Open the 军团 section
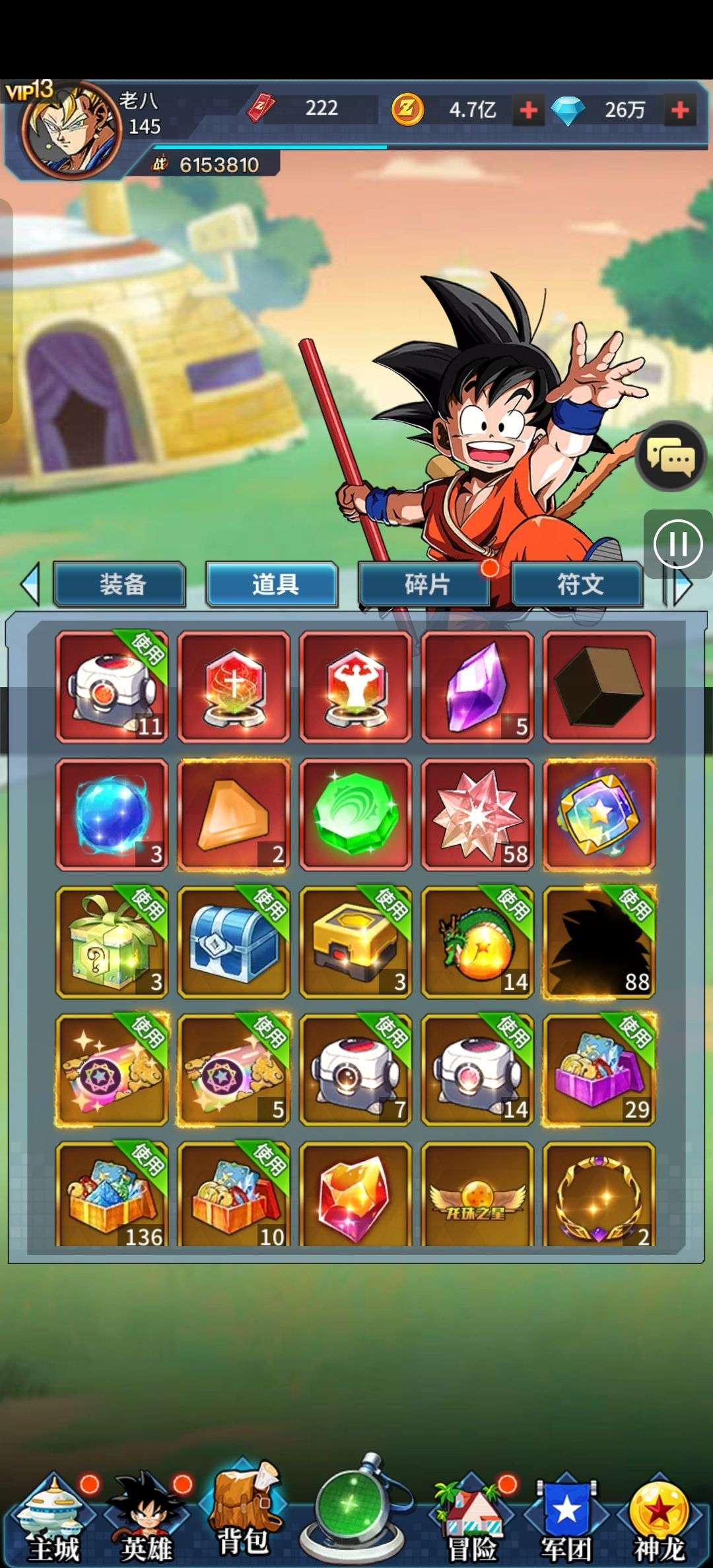This screenshot has height=1568, width=713. [x=566, y=1524]
